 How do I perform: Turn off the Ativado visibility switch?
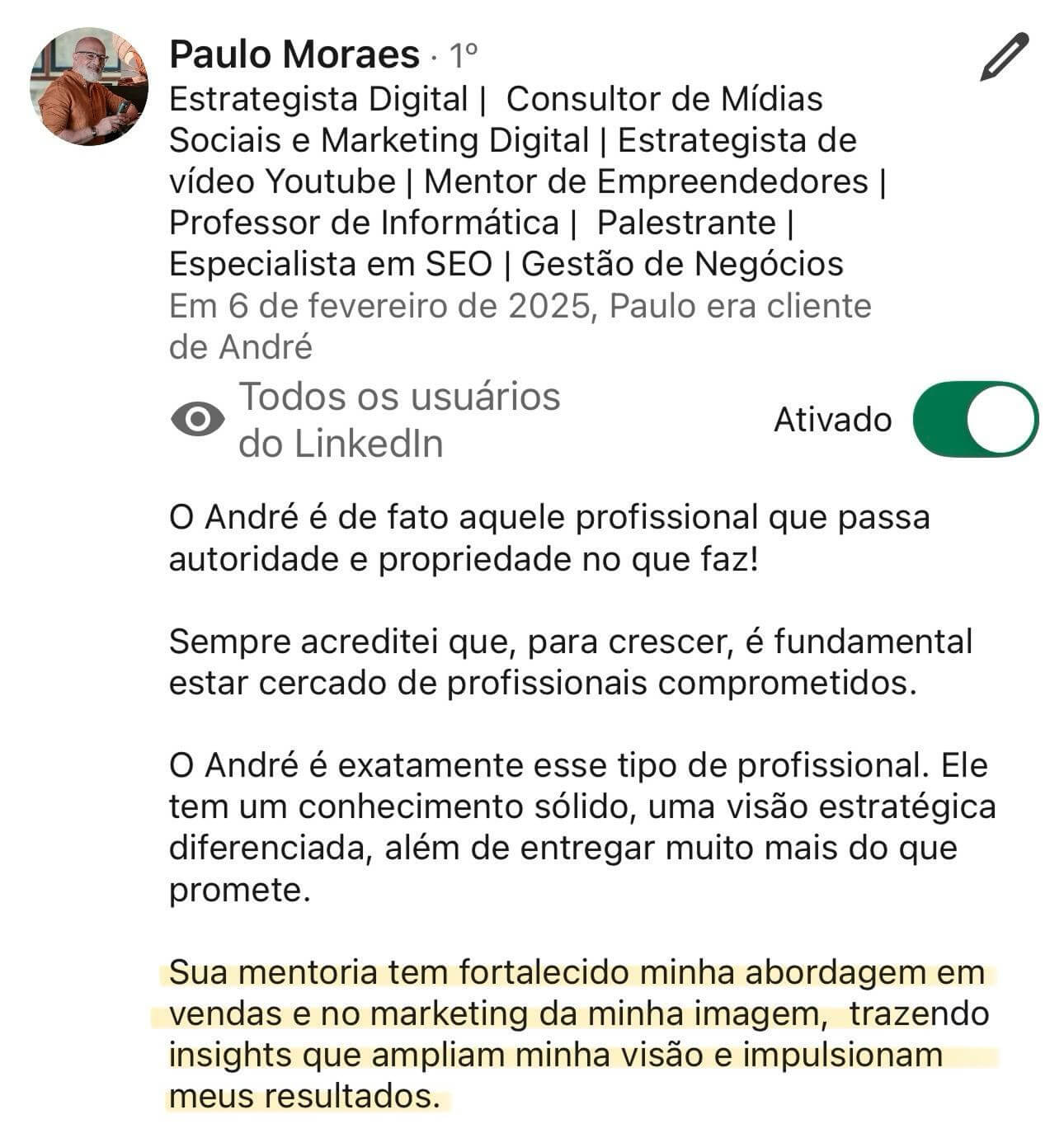click(975, 419)
